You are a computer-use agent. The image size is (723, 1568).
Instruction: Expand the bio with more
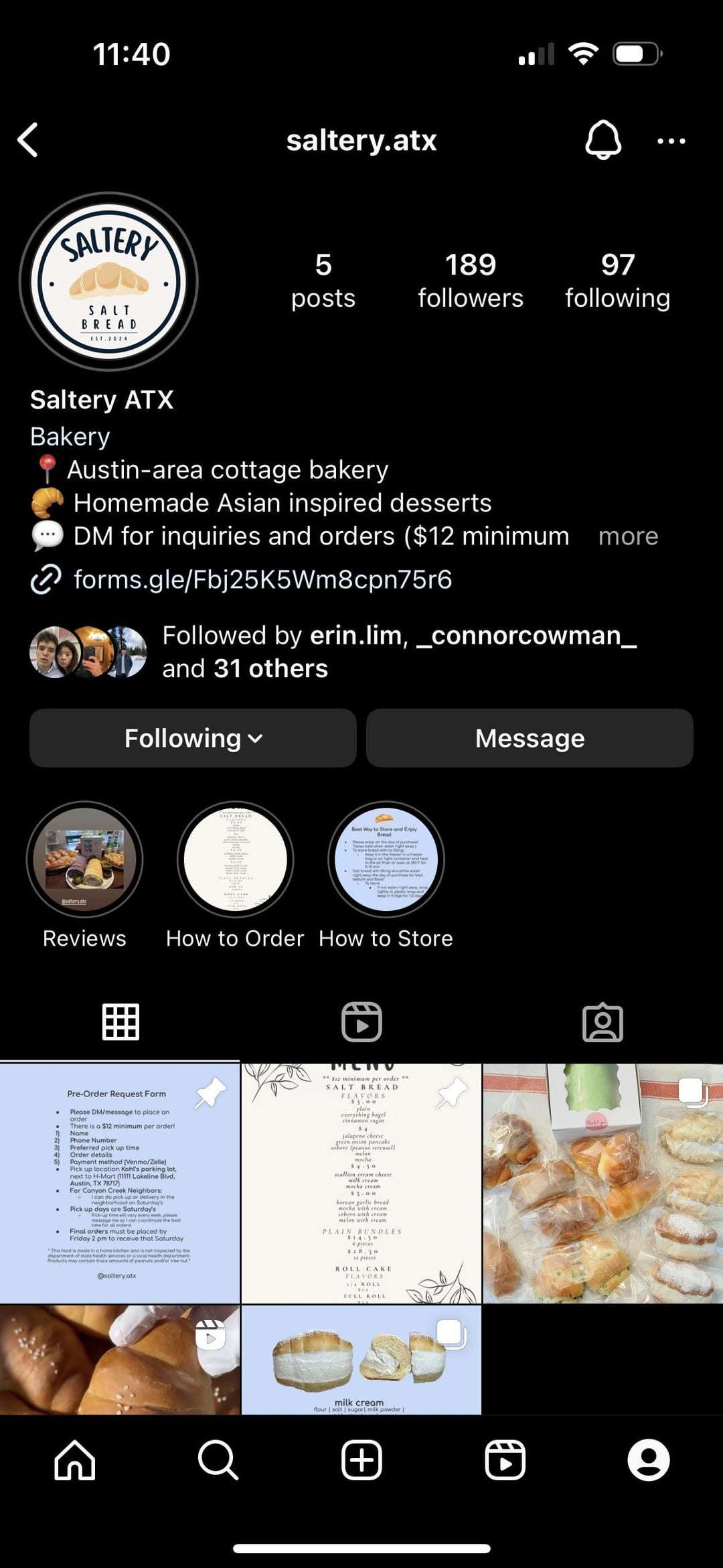point(628,537)
